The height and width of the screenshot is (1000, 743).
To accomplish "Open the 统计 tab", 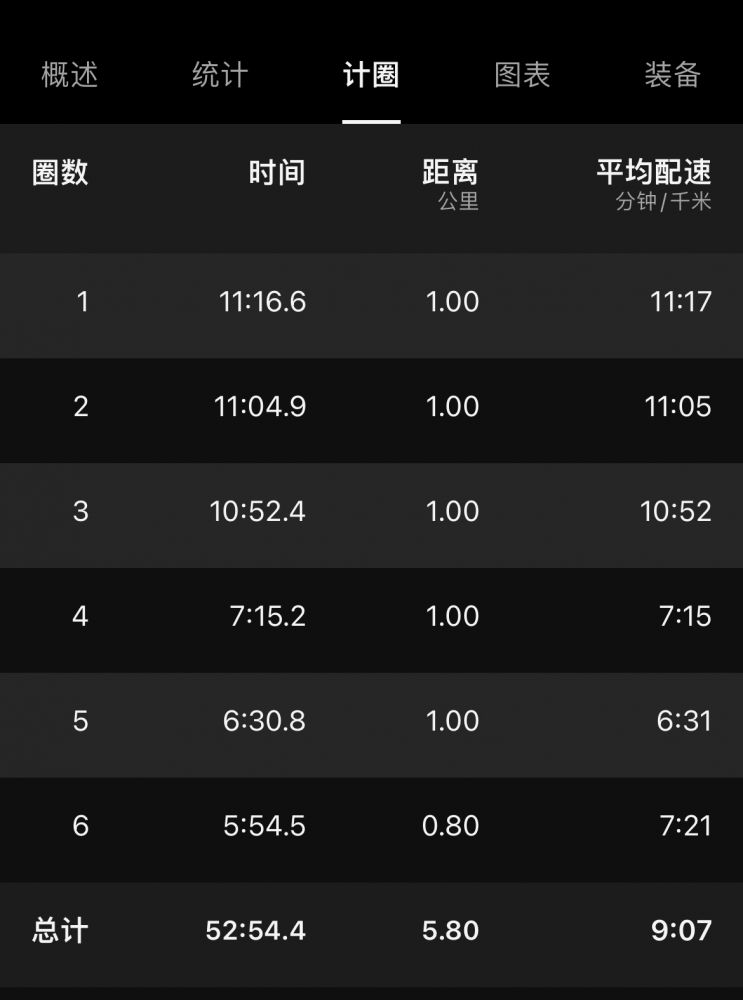I will point(220,75).
